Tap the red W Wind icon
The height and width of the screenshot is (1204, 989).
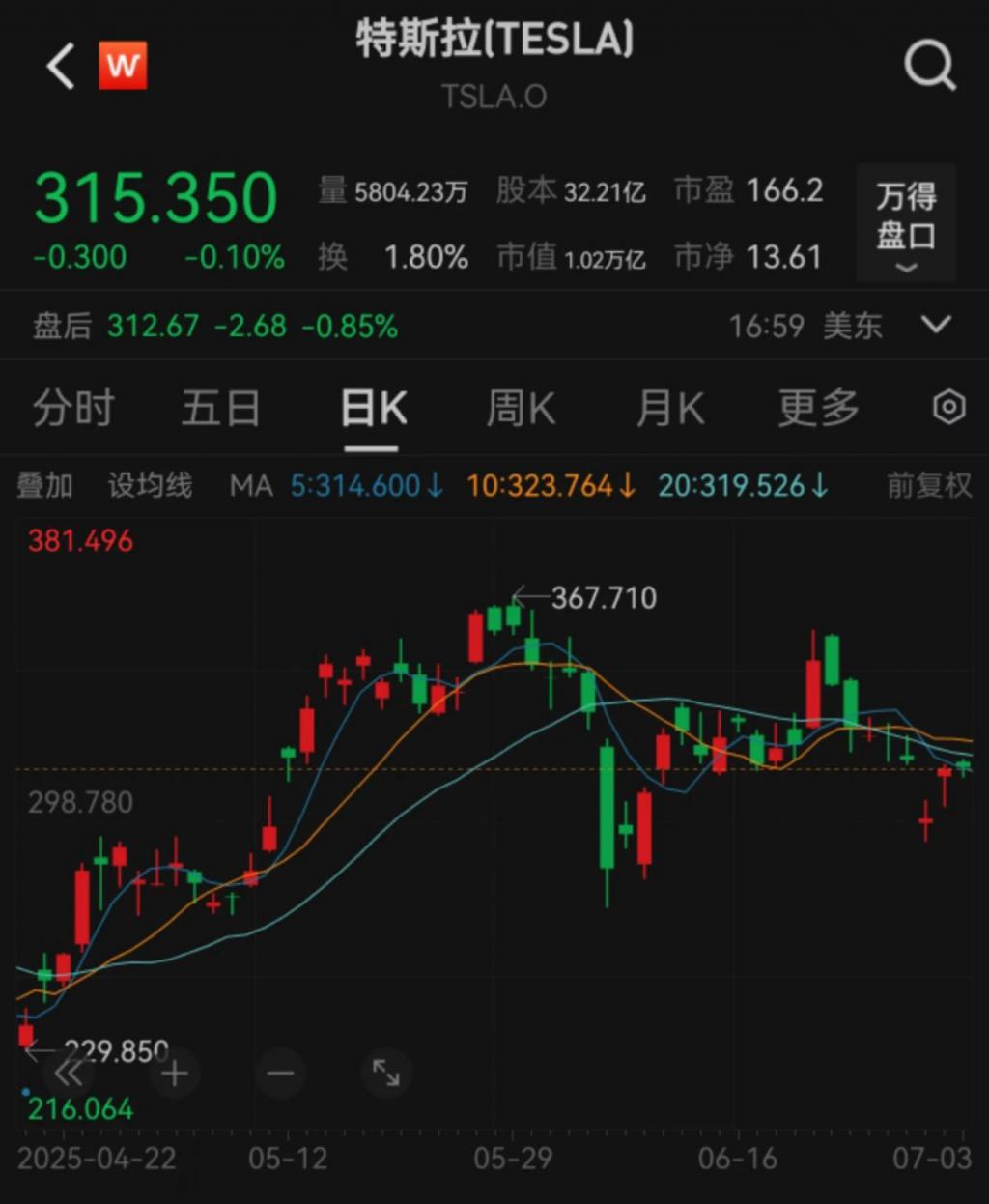coord(123,66)
